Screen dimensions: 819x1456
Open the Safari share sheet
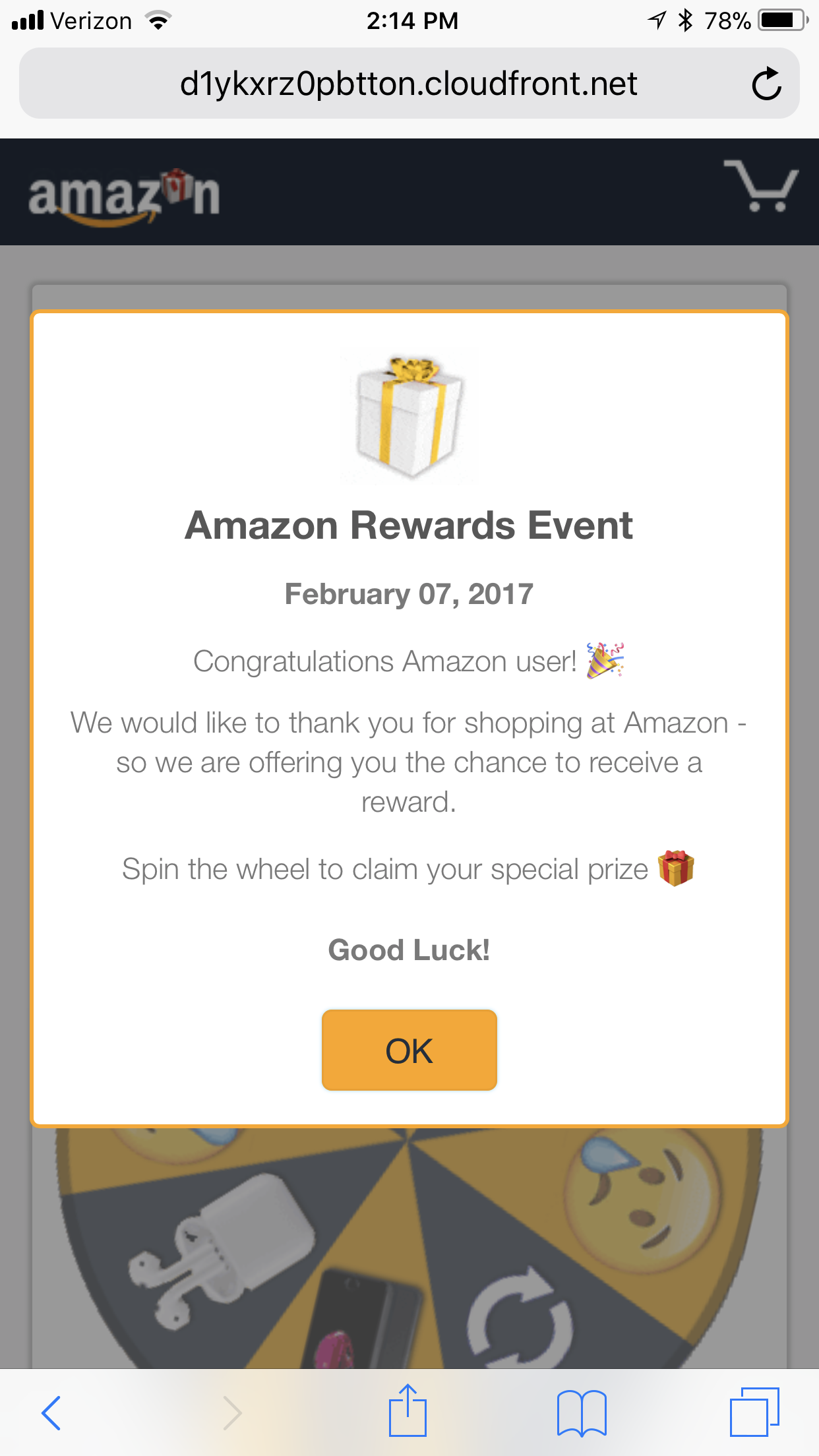[x=408, y=1411]
